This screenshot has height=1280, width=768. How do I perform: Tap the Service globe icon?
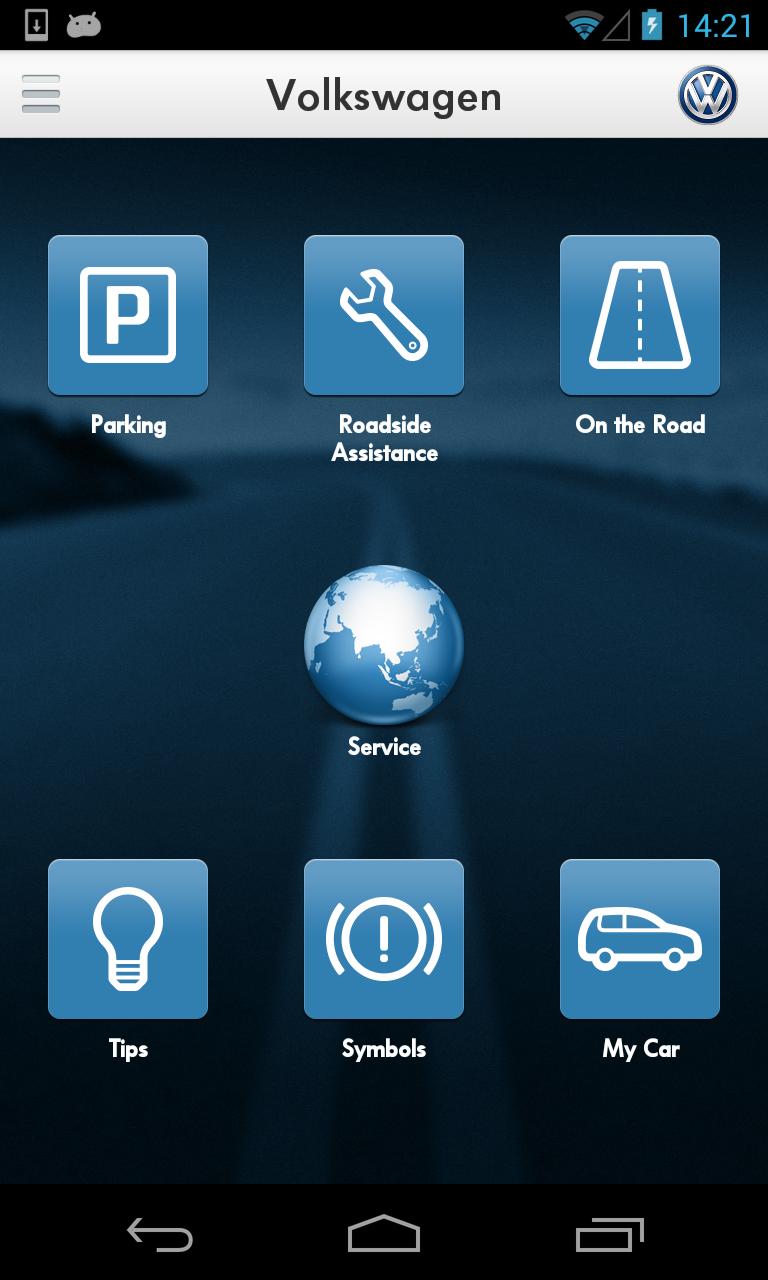coord(384,646)
